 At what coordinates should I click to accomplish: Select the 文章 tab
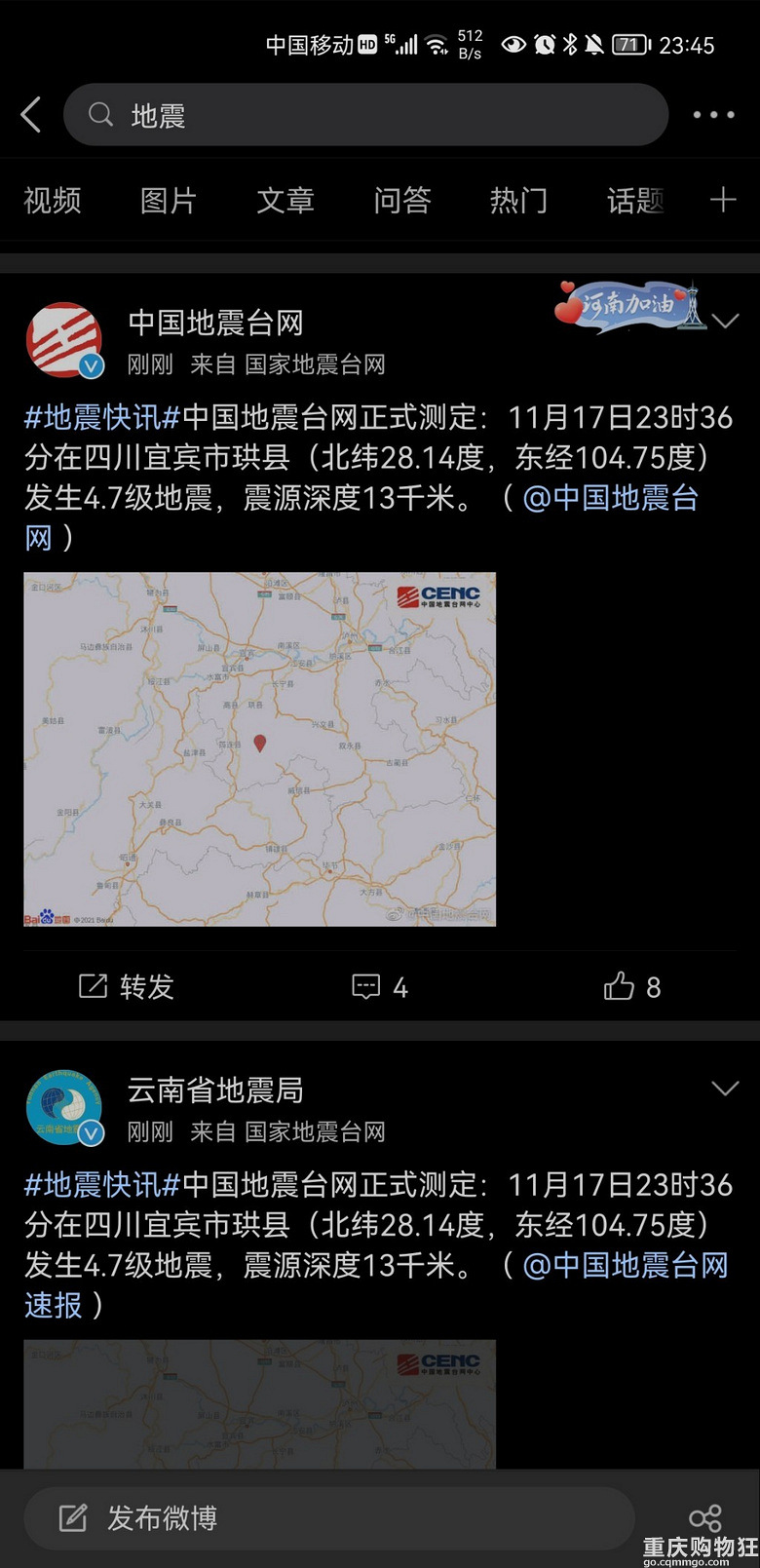click(x=285, y=201)
